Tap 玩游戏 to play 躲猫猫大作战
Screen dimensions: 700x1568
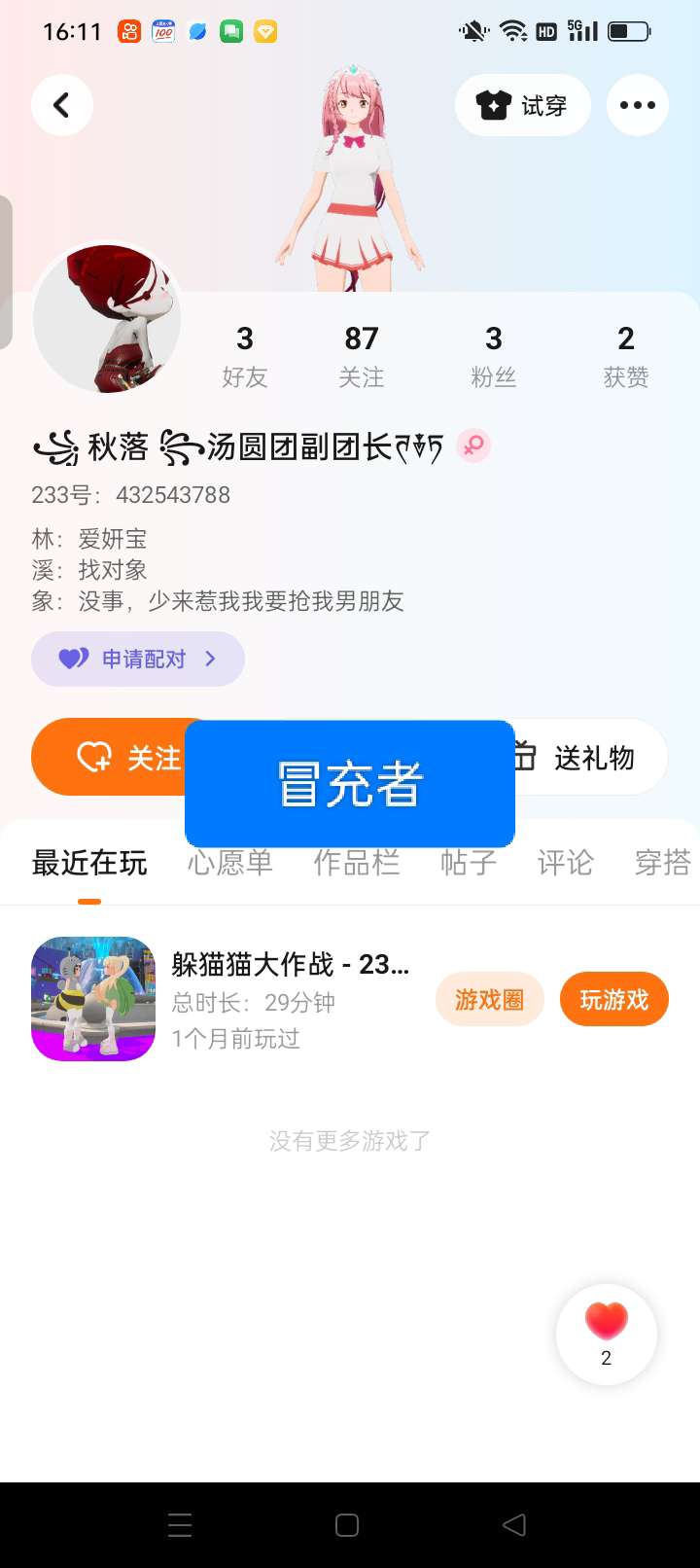(613, 999)
